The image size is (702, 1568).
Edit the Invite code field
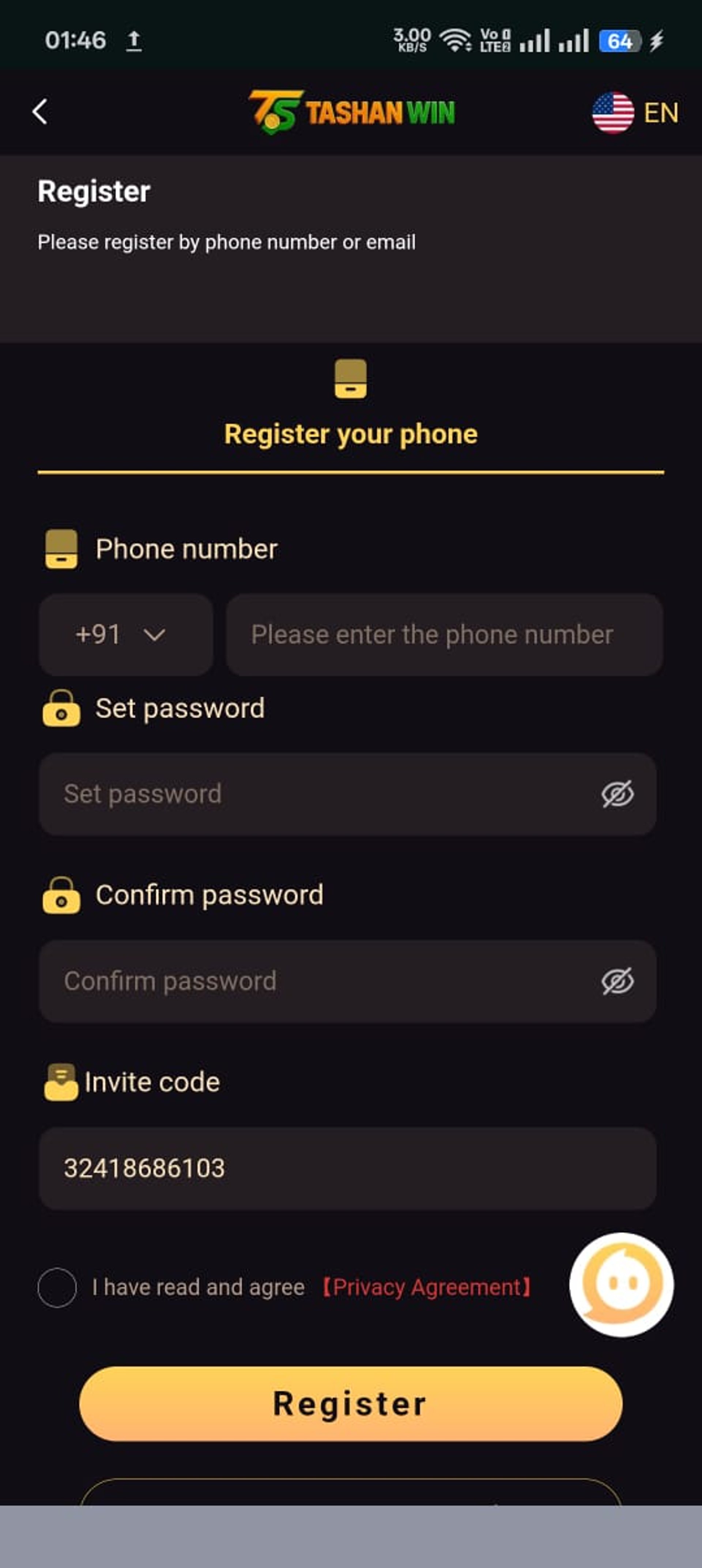(347, 1168)
